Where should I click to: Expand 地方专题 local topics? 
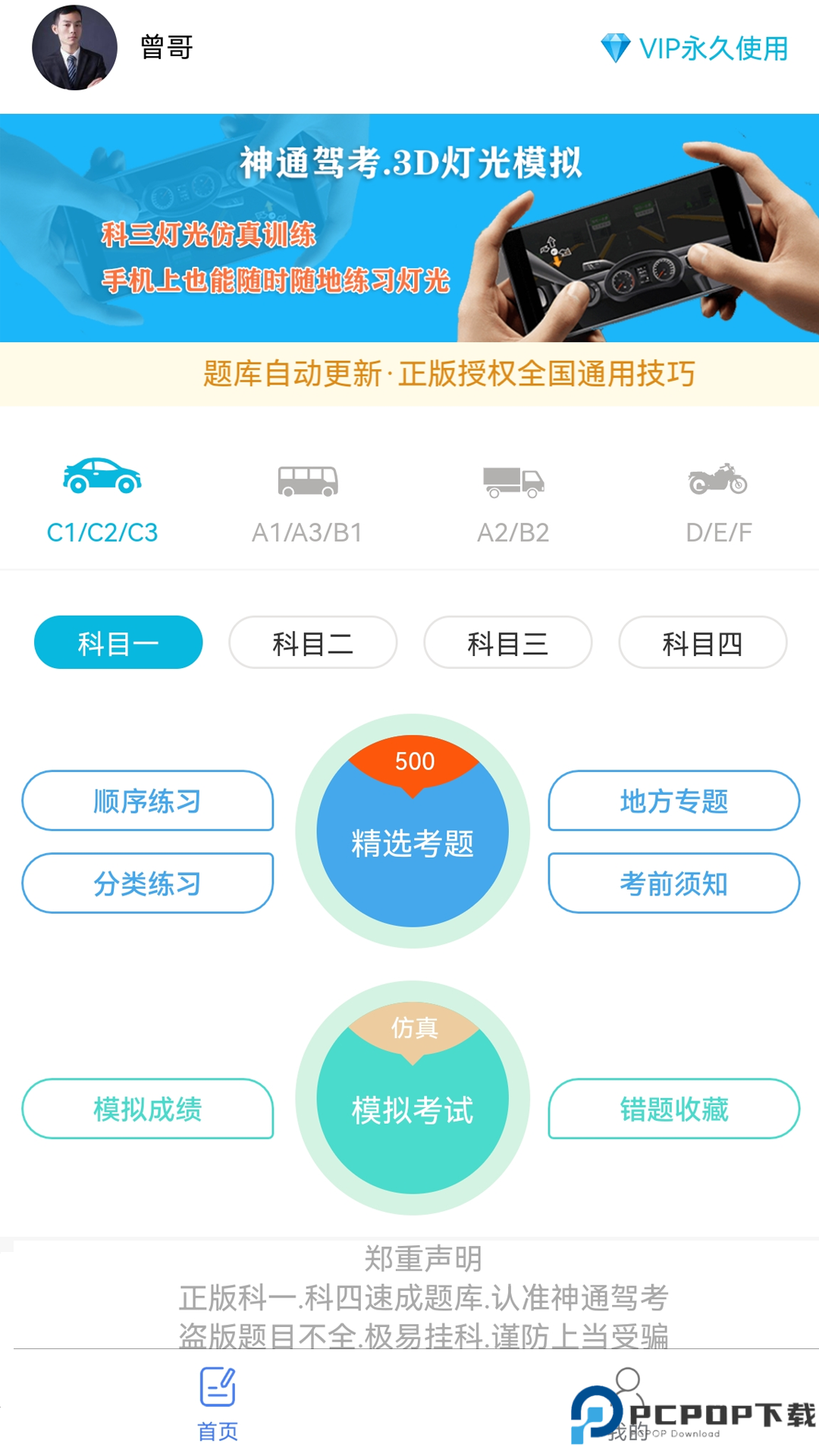[x=672, y=802]
